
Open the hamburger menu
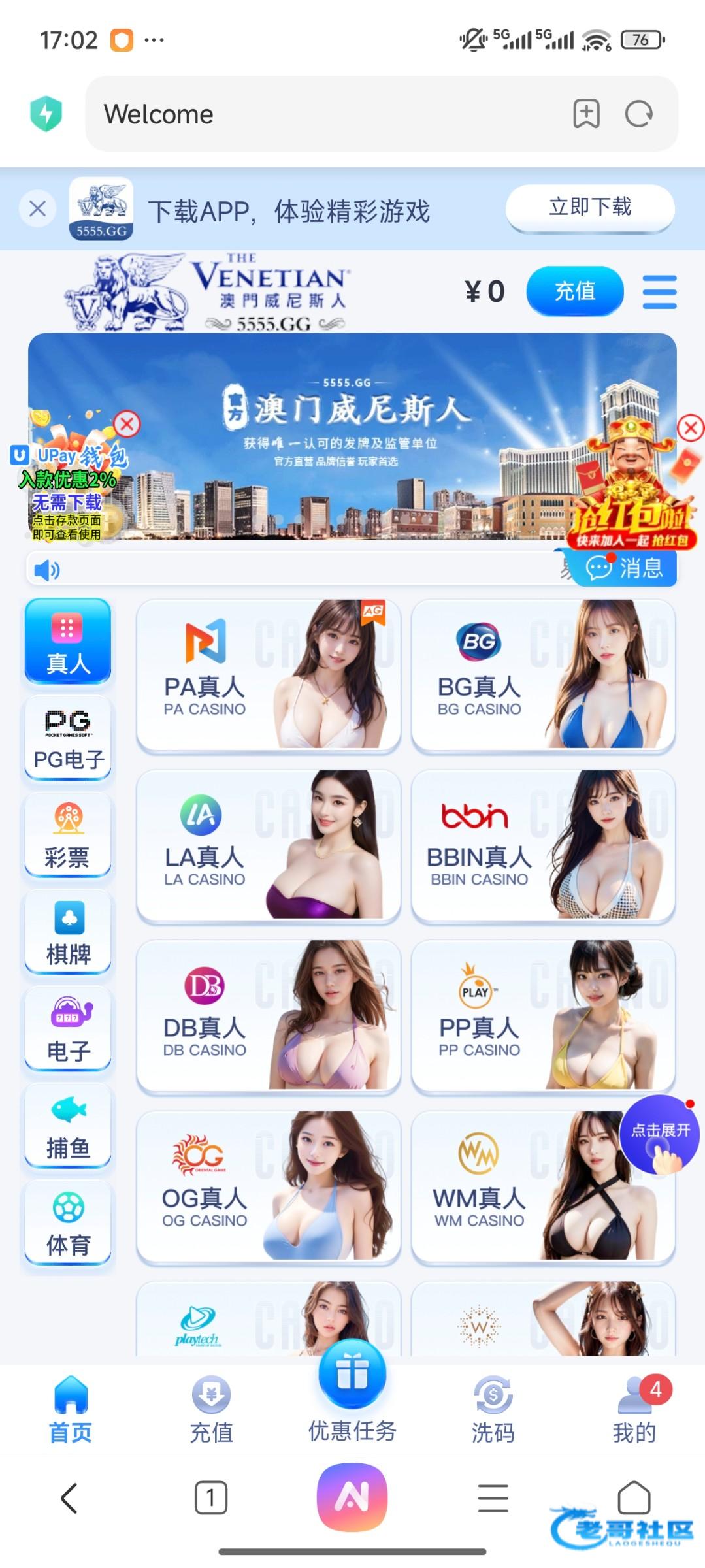(x=659, y=291)
